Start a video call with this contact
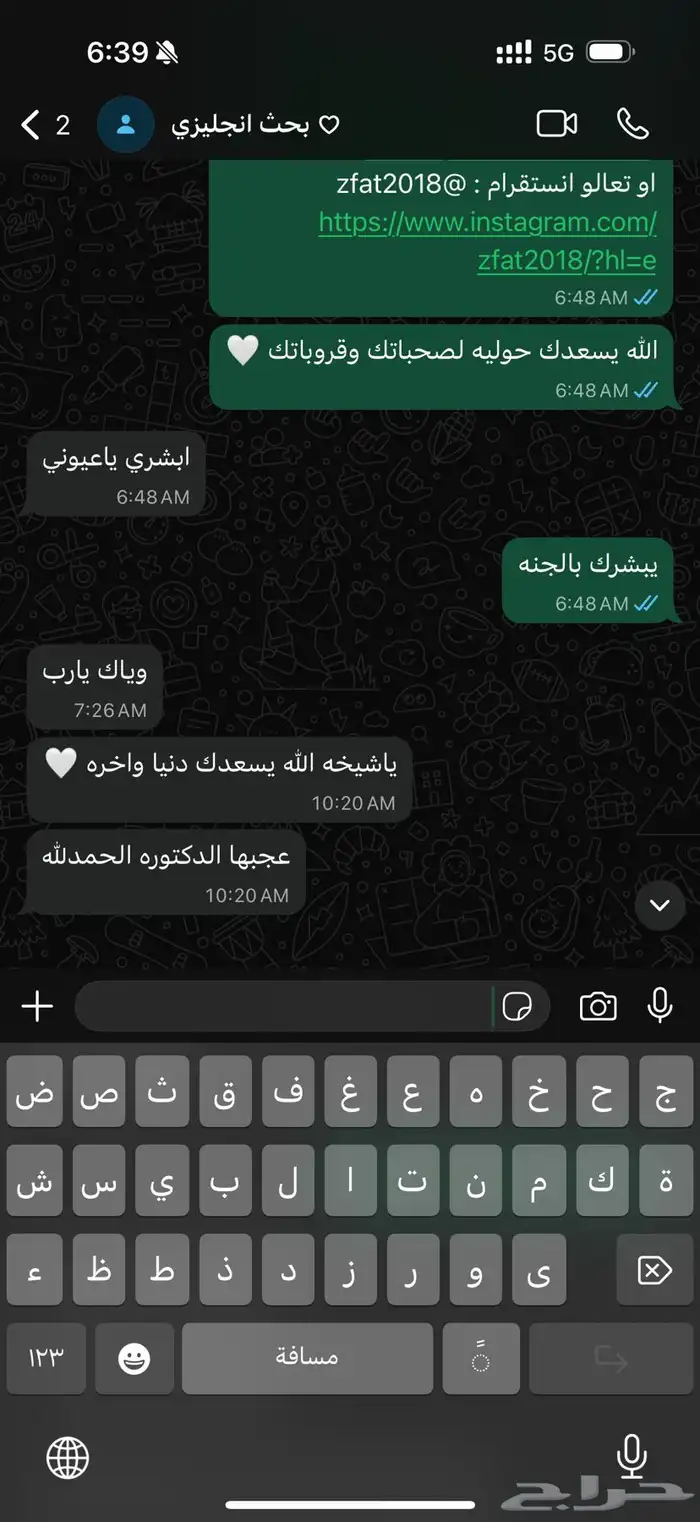 tap(557, 124)
